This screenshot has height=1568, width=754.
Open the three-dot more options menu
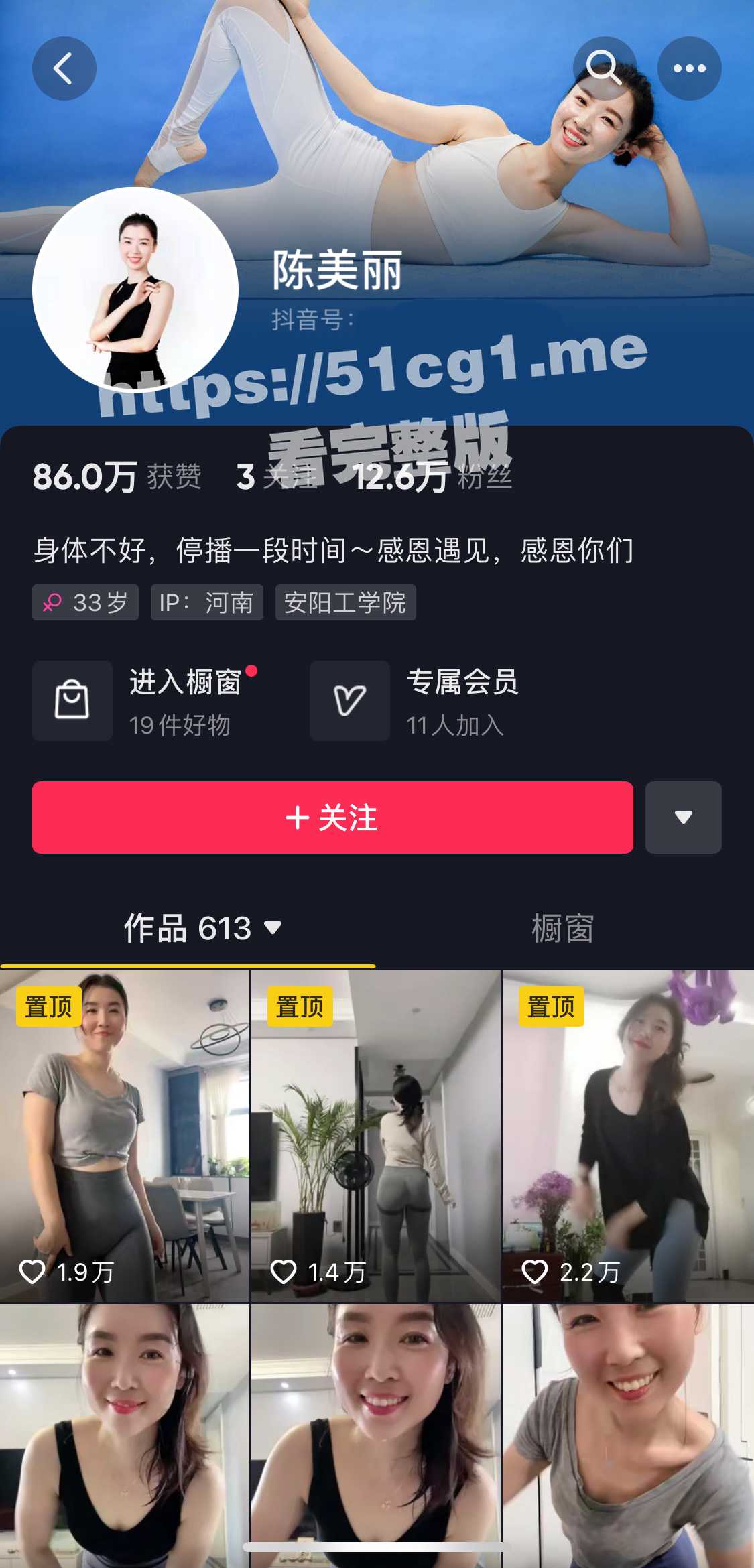coord(689,68)
